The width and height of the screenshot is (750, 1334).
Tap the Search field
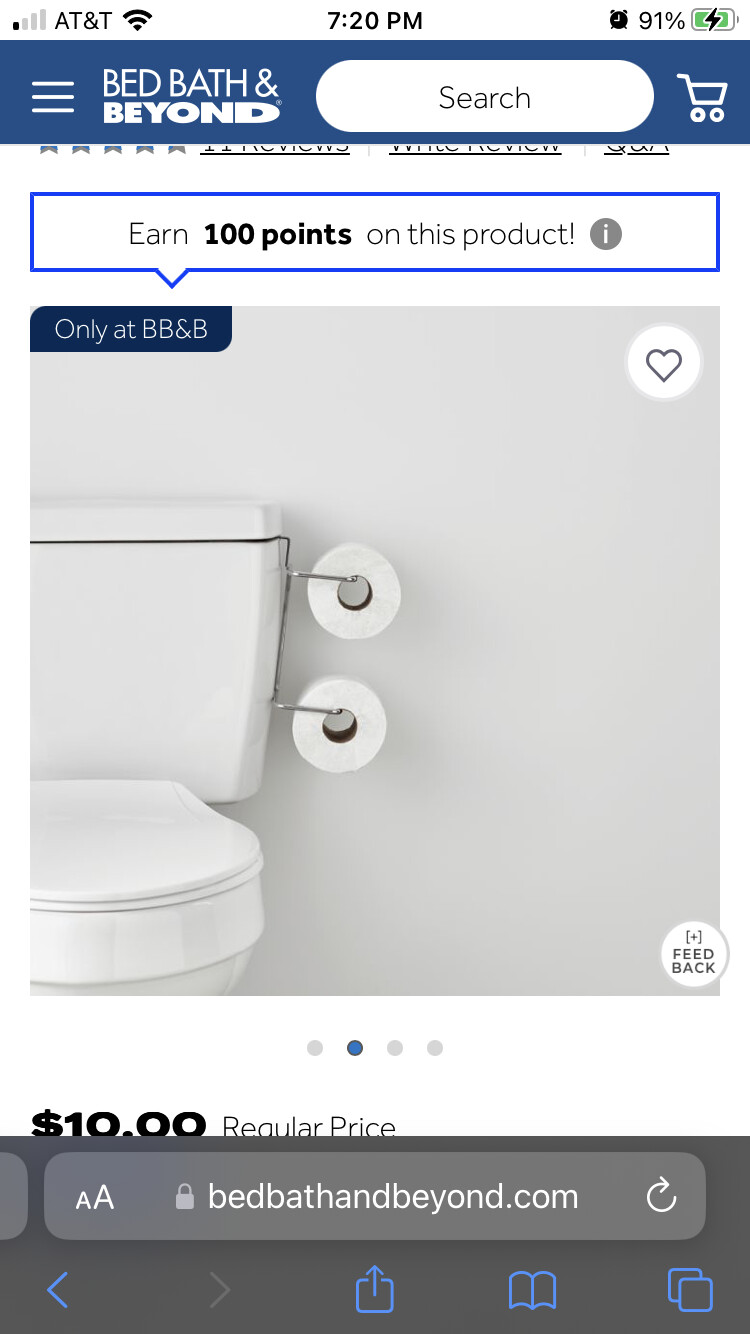click(x=484, y=97)
